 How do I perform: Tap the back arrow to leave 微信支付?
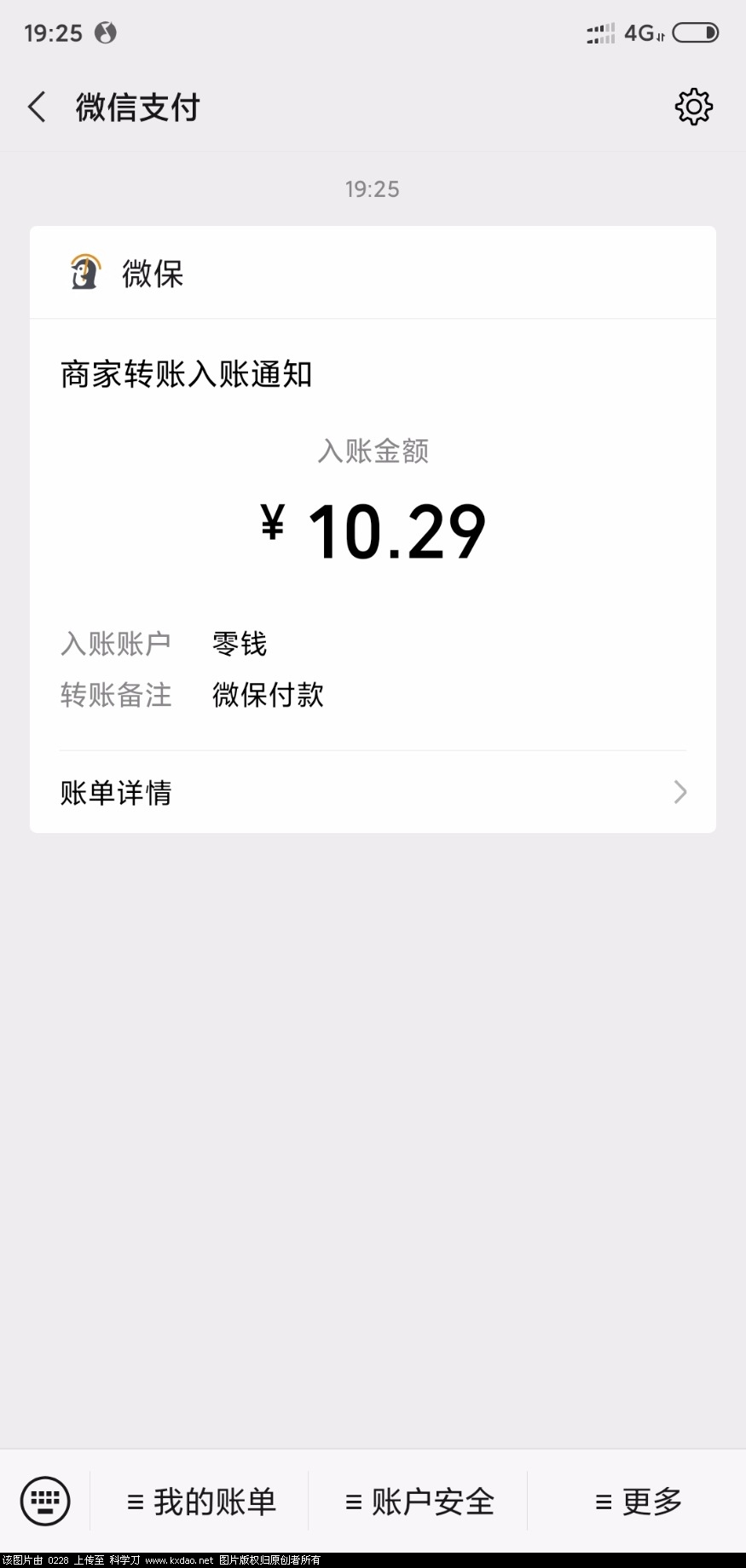36,106
